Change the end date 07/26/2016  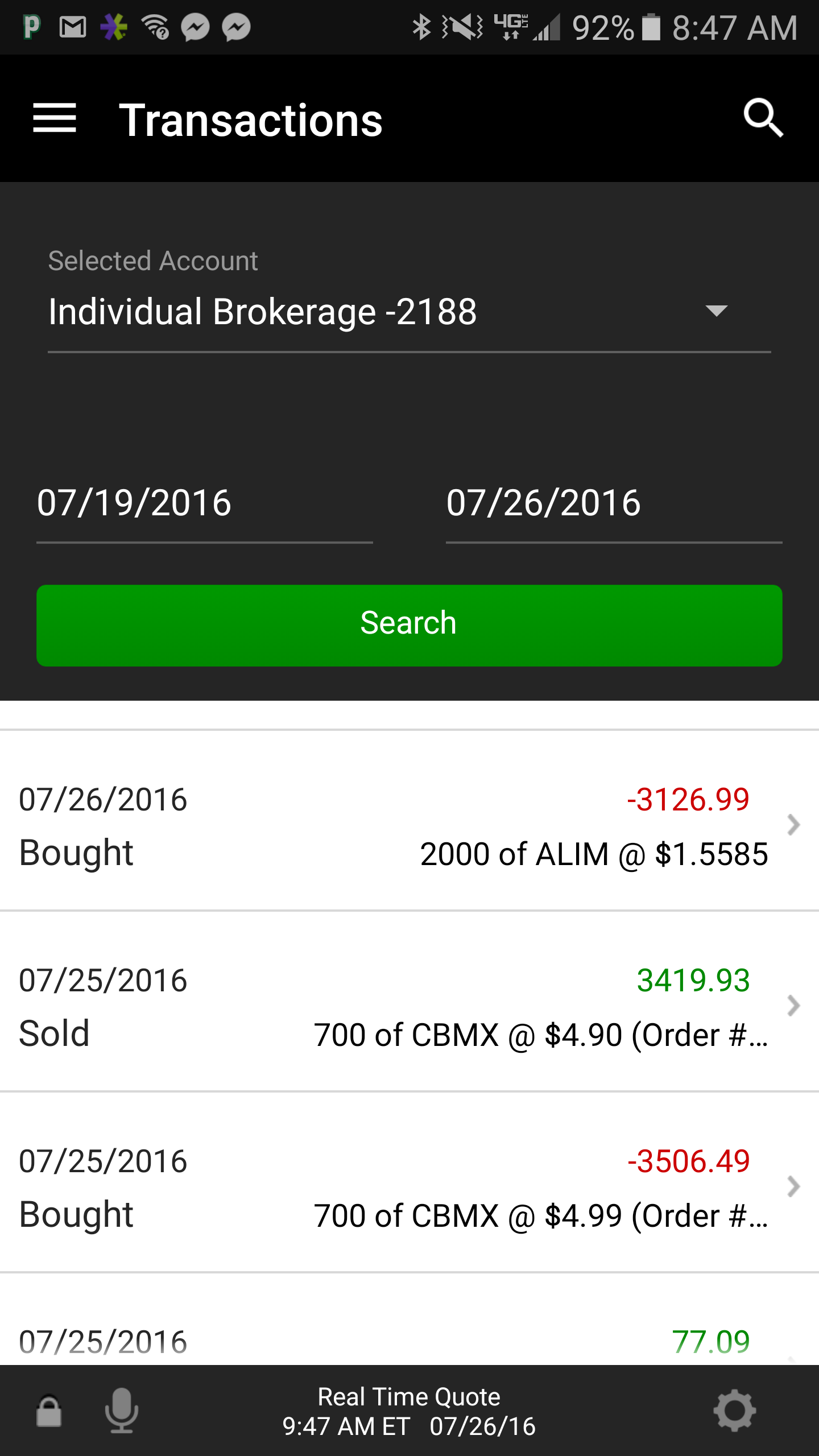pos(613,504)
